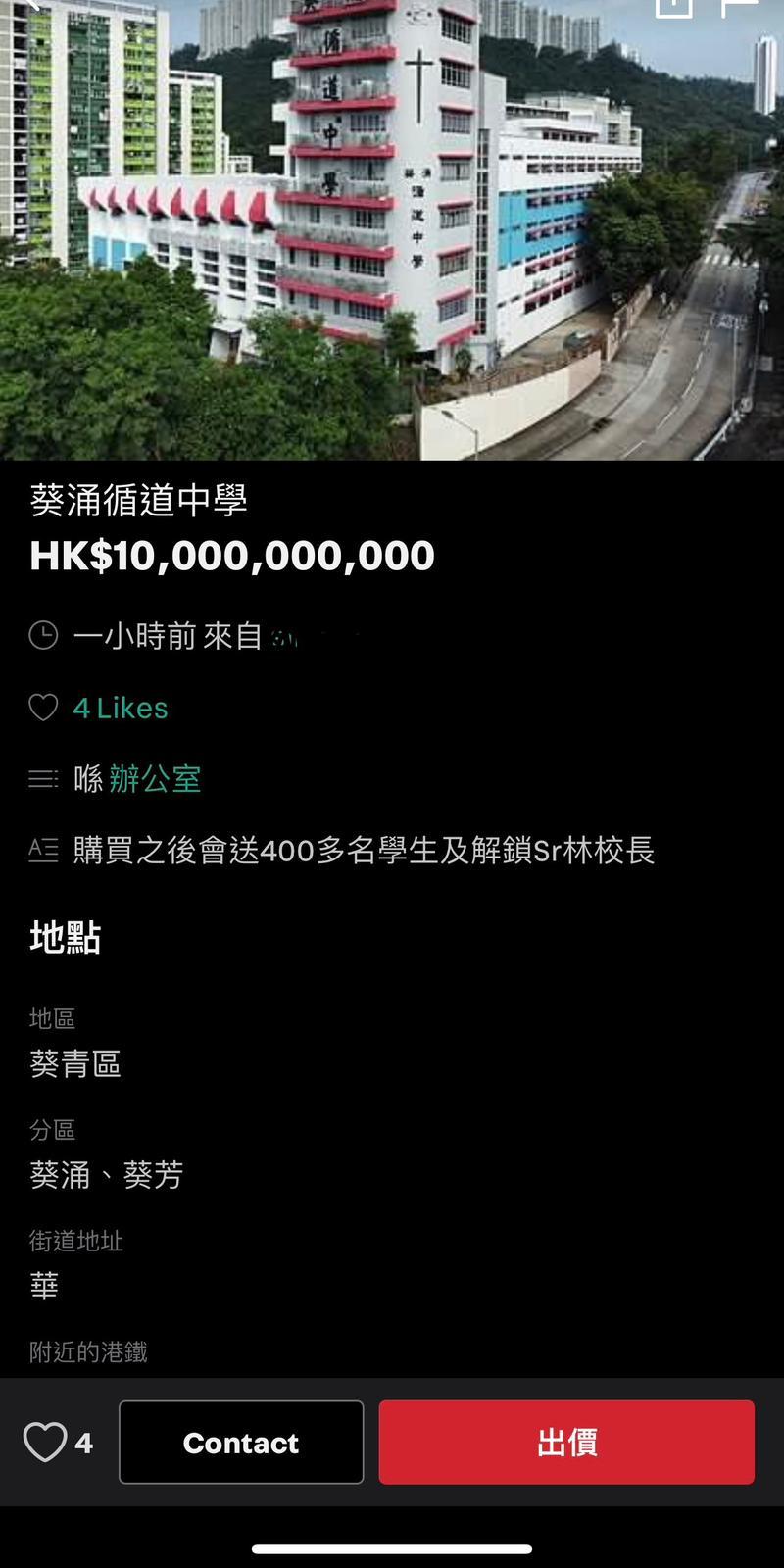
Task: Tap the blurred seller name after 來自
Action: tap(323, 636)
